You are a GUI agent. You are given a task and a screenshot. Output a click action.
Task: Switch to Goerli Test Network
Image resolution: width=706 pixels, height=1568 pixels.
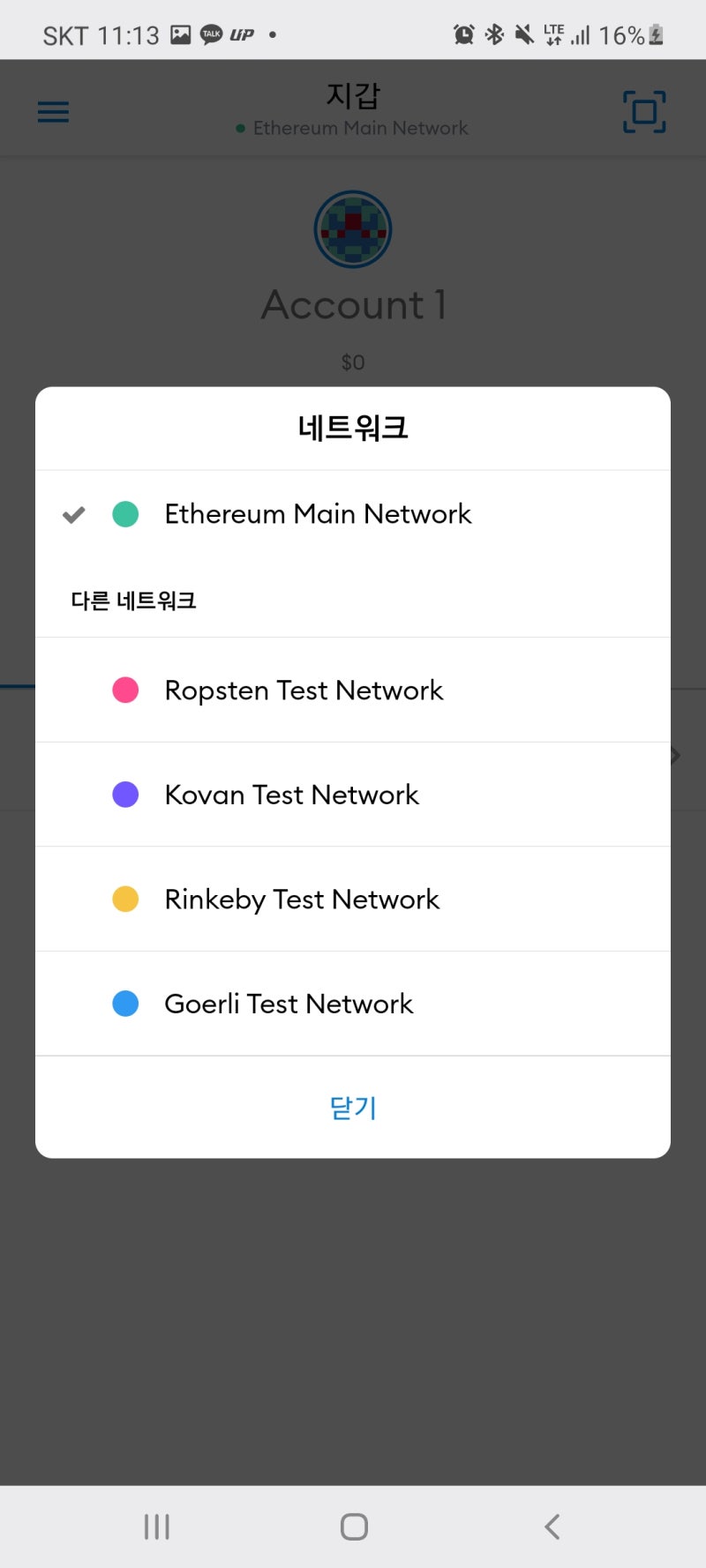click(353, 1004)
